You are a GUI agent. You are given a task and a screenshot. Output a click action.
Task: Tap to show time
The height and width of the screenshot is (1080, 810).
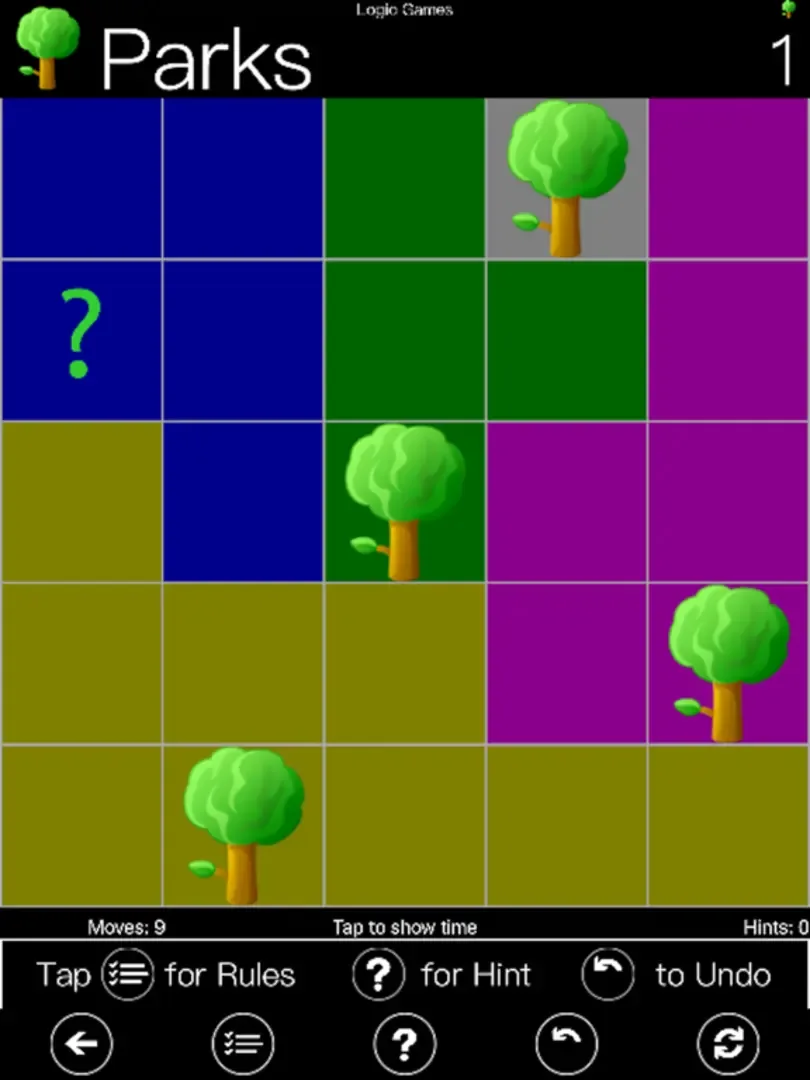pyautogui.click(x=404, y=927)
